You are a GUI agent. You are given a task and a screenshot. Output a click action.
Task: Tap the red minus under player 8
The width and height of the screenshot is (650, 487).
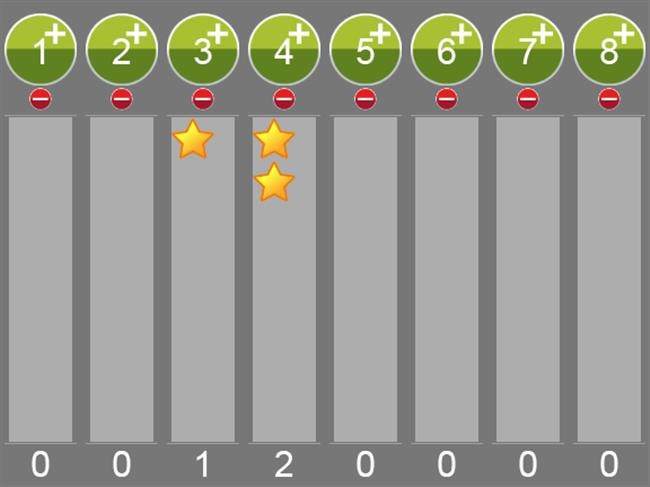click(609, 98)
